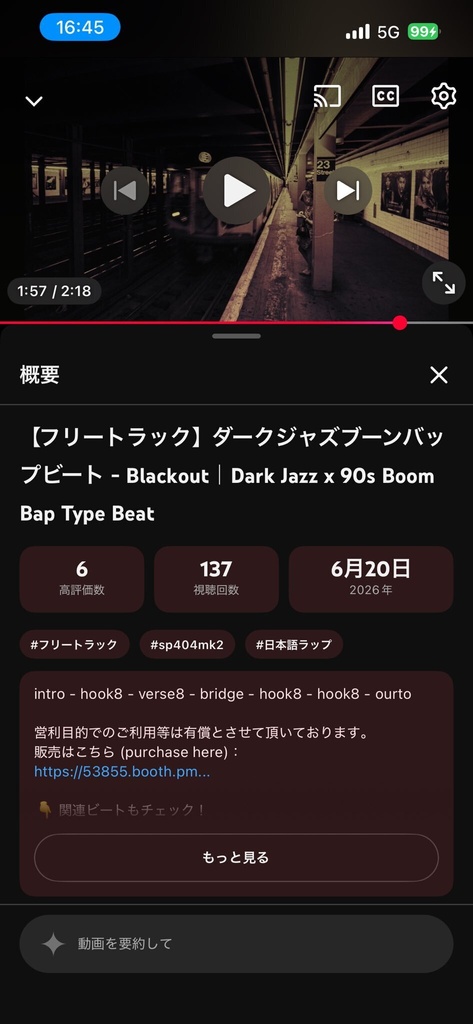The image size is (473, 1024).
Task: Toggle closed captions on the video
Action: tap(385, 96)
